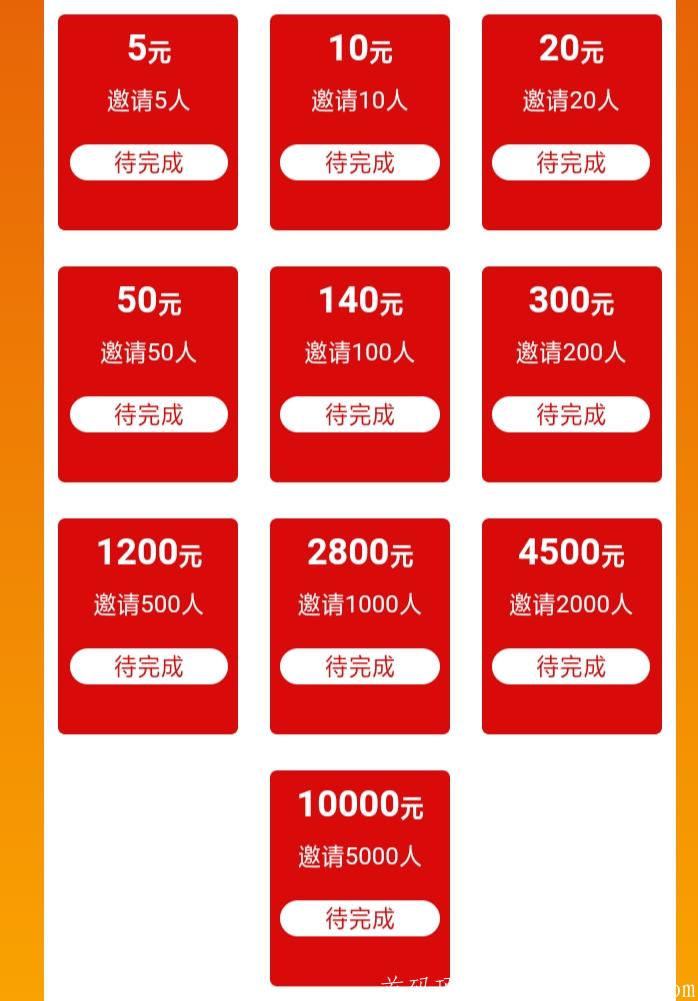Screen dimensions: 698x1001
Task: Choose 待完成 under the 50元 reward
Action: [148, 415]
